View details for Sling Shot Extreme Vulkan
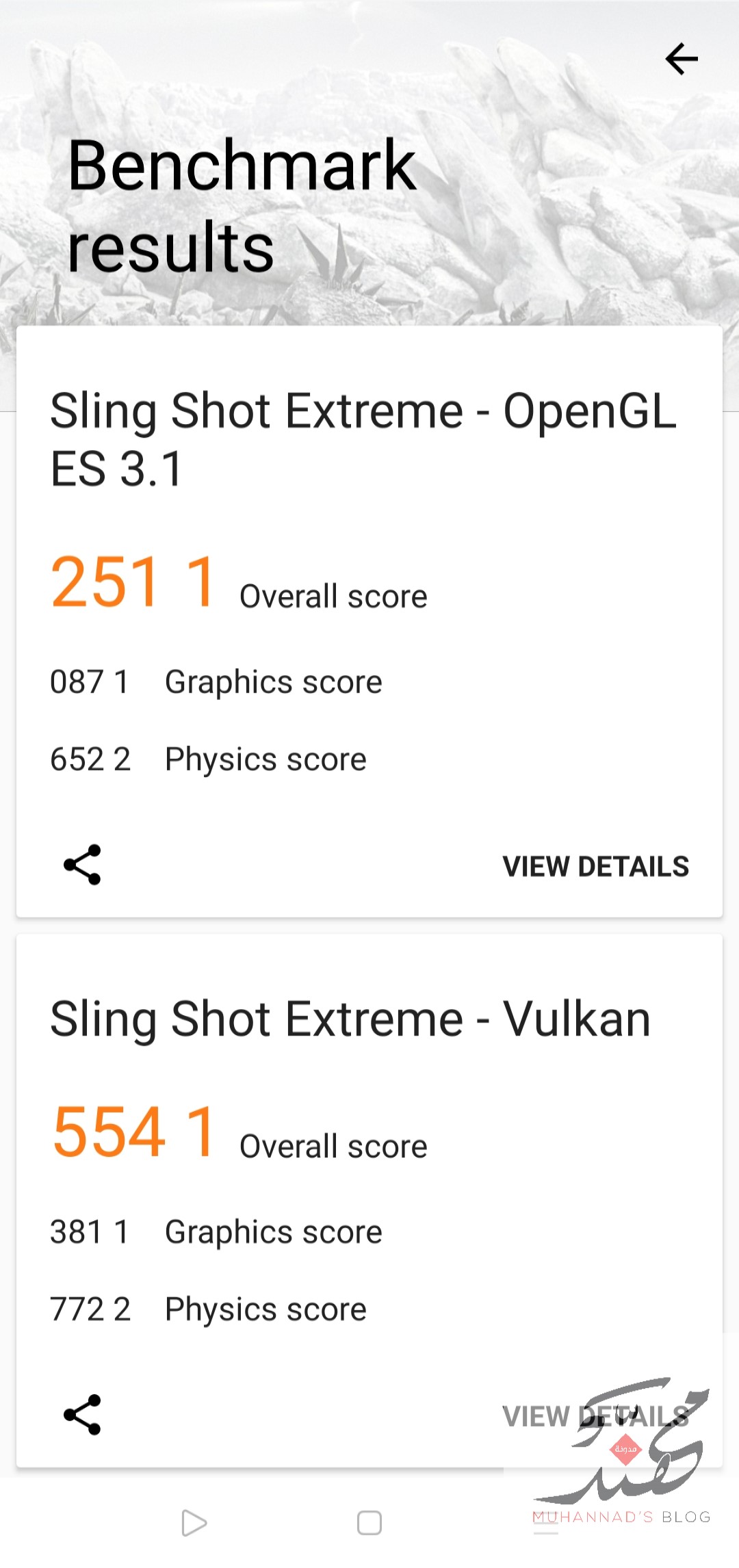Image resolution: width=739 pixels, height=1568 pixels. pyautogui.click(x=595, y=1415)
